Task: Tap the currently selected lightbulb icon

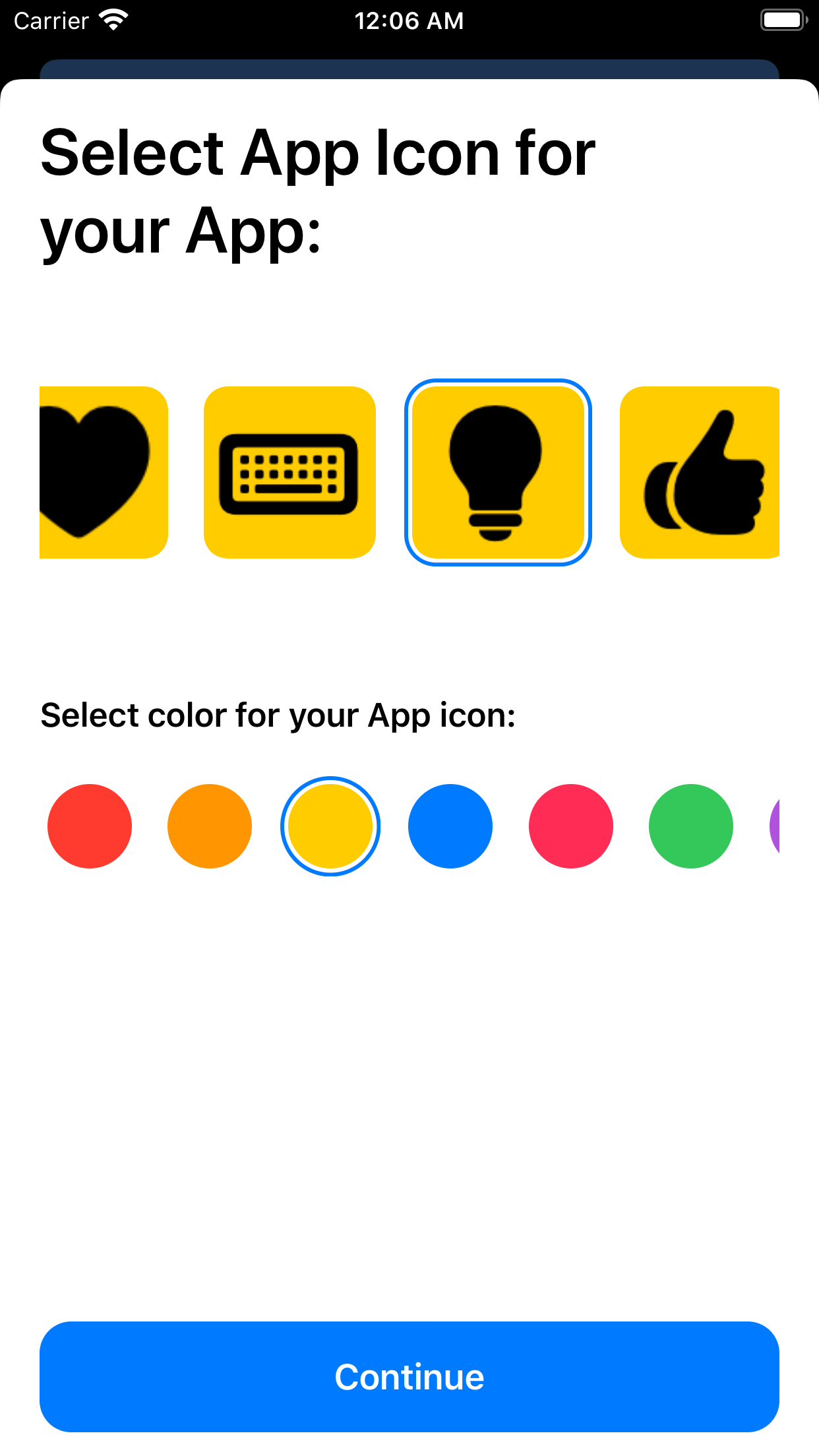Action: 498,471
